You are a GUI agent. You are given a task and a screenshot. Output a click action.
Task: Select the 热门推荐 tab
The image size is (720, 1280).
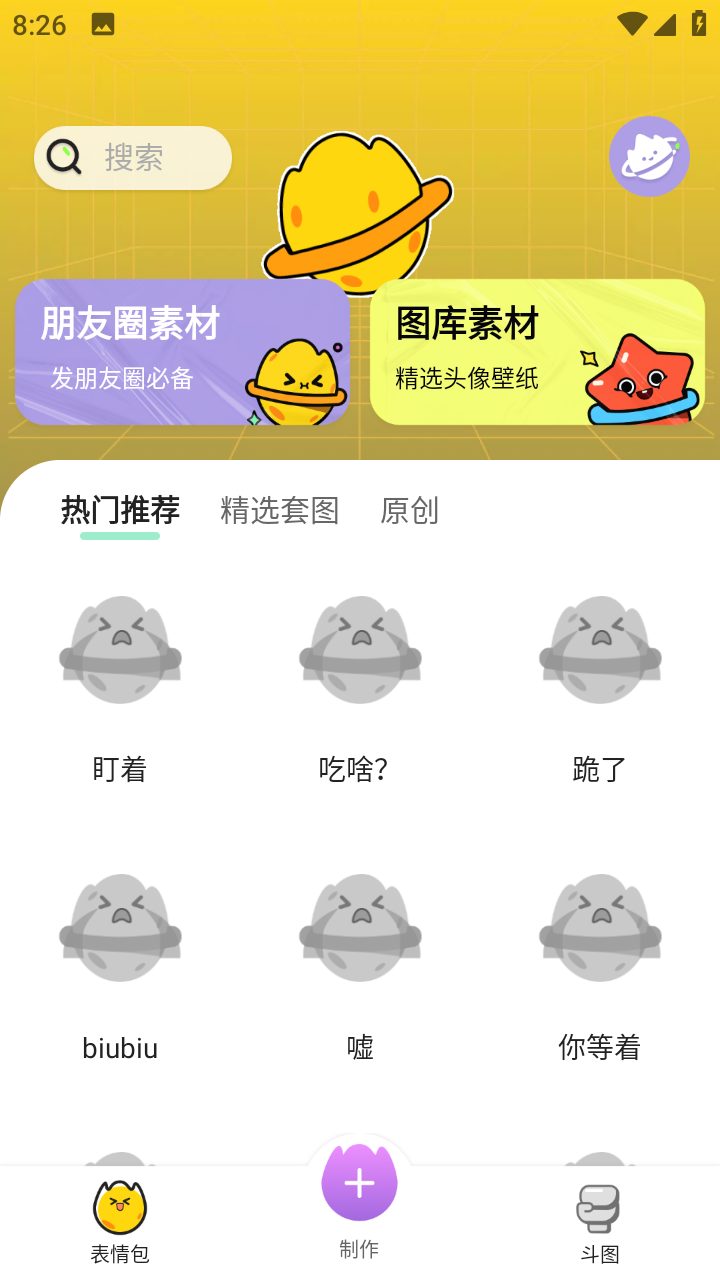tap(120, 510)
